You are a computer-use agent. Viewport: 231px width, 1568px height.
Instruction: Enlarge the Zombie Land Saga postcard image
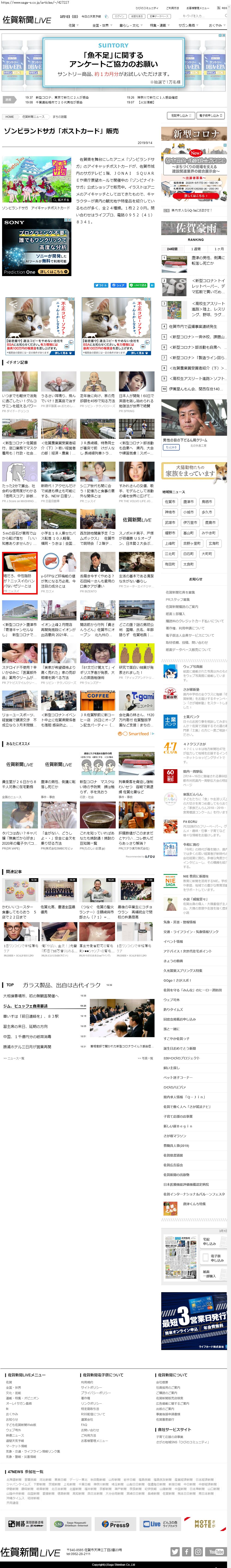[x=62, y=200]
